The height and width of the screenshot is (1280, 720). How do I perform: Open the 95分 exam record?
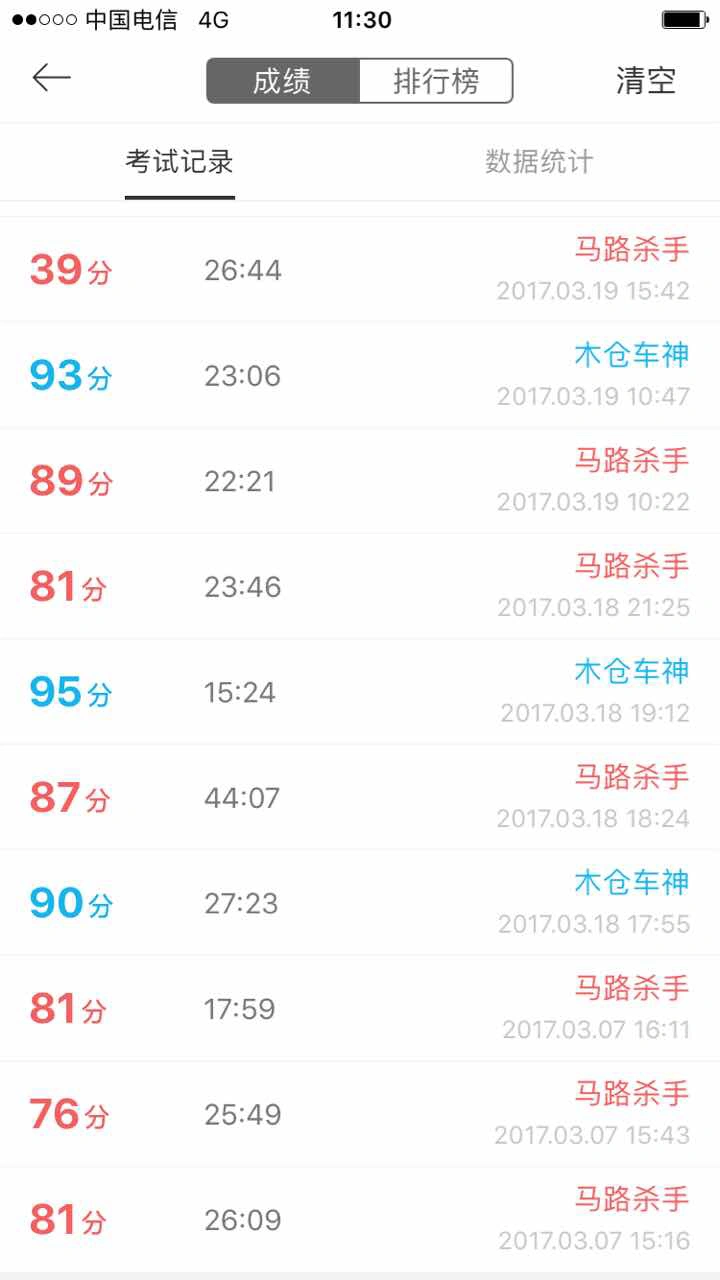point(360,692)
